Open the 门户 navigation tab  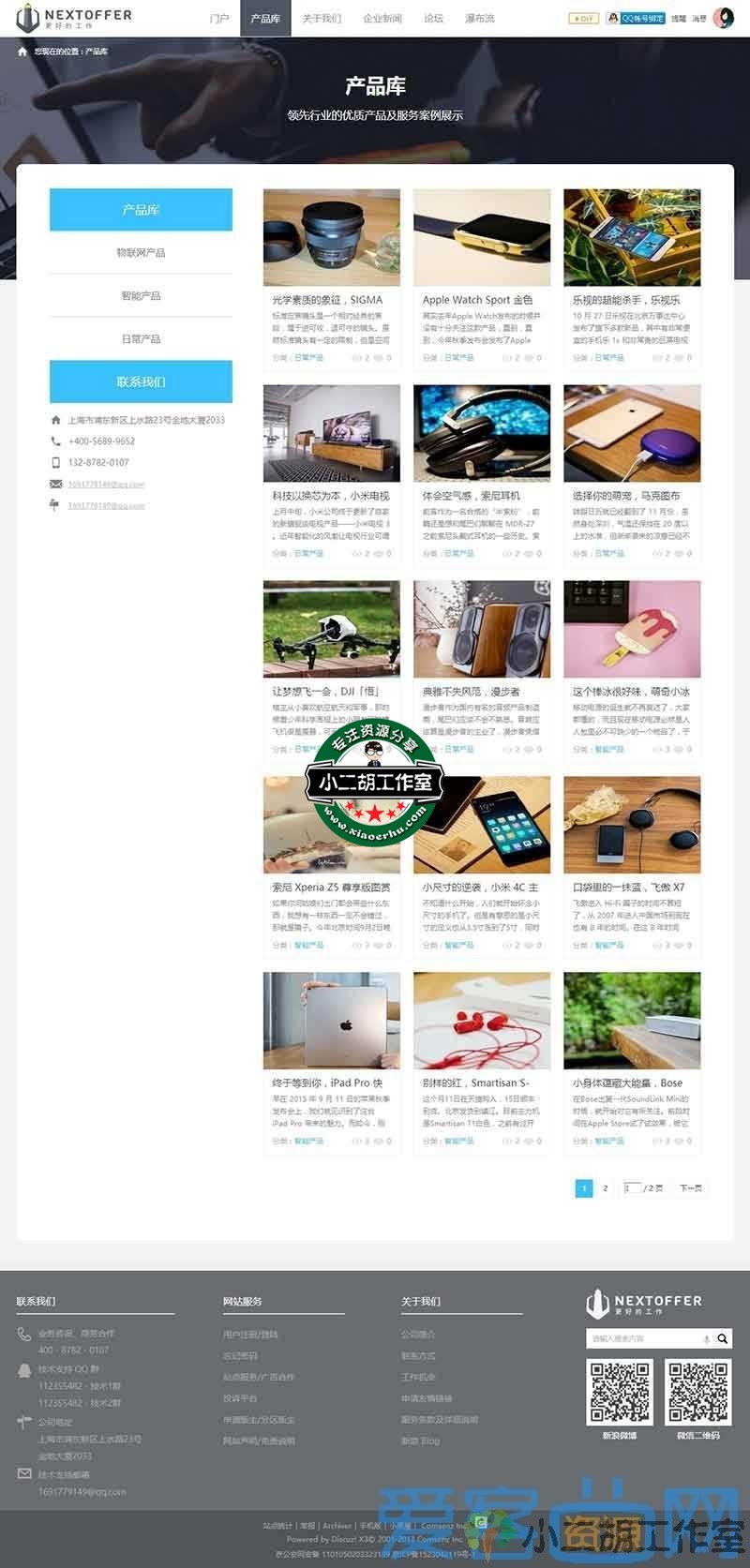coord(219,18)
